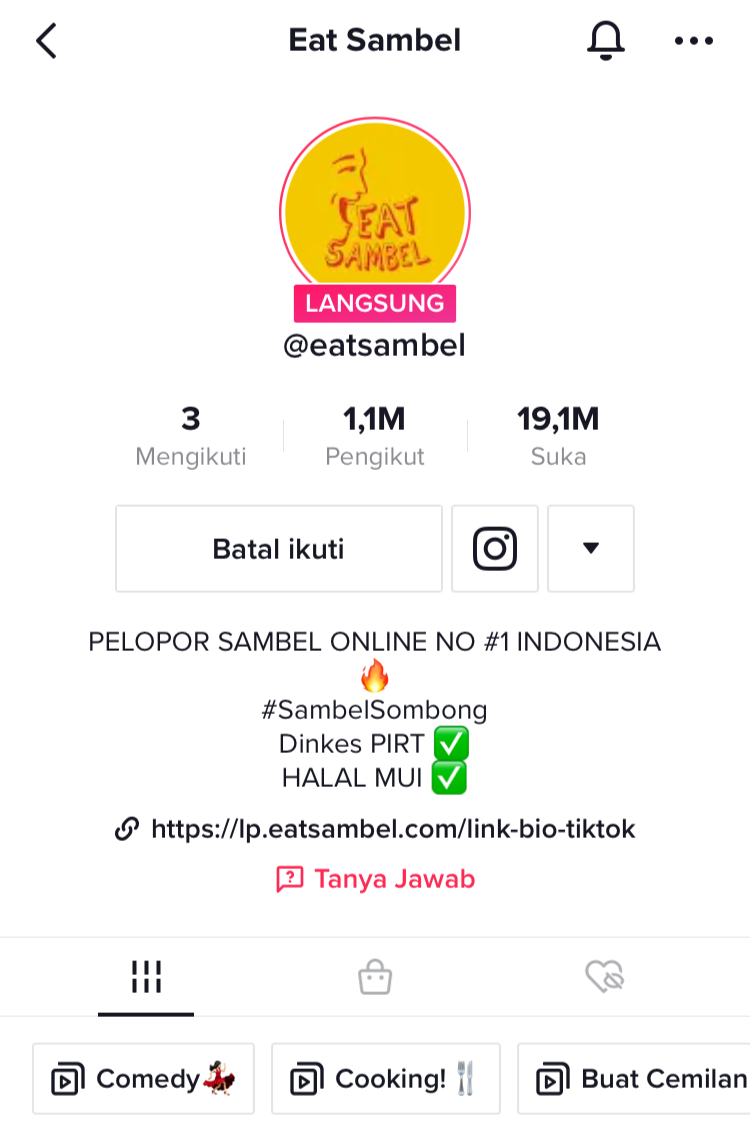Viewport: 750px width, 1128px height.
Task: Switch to the videos grid tab
Action: point(146,976)
